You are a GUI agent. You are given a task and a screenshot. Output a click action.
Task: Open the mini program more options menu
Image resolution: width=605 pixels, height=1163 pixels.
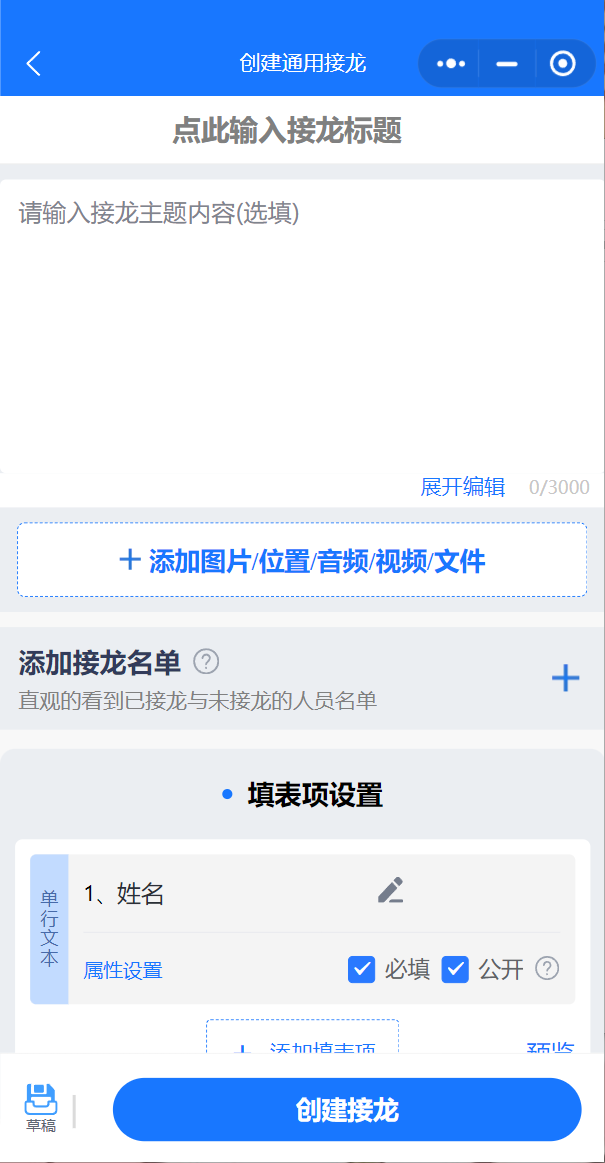coord(451,64)
